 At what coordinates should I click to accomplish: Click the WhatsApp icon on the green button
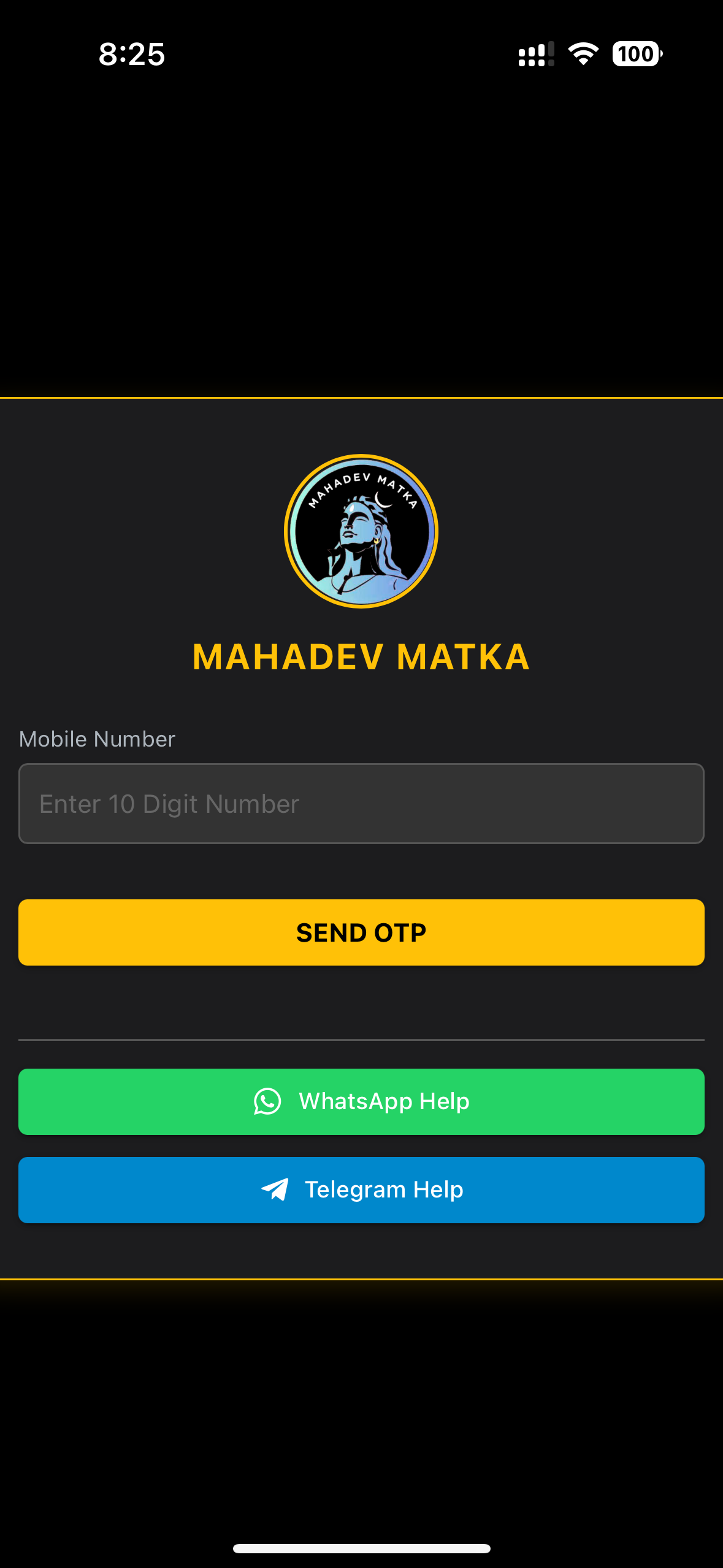(268, 1101)
